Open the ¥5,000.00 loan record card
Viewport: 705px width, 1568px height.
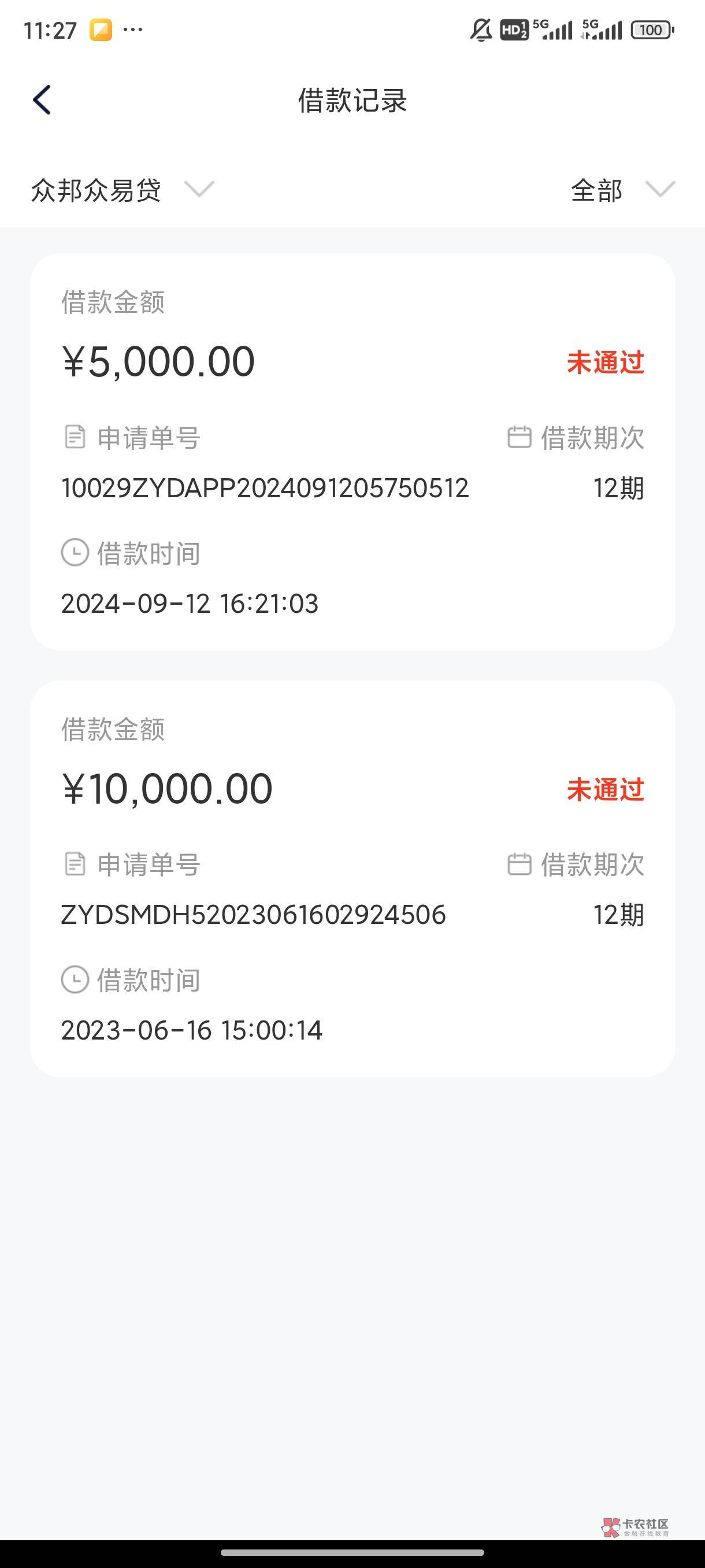pyautogui.click(x=352, y=452)
